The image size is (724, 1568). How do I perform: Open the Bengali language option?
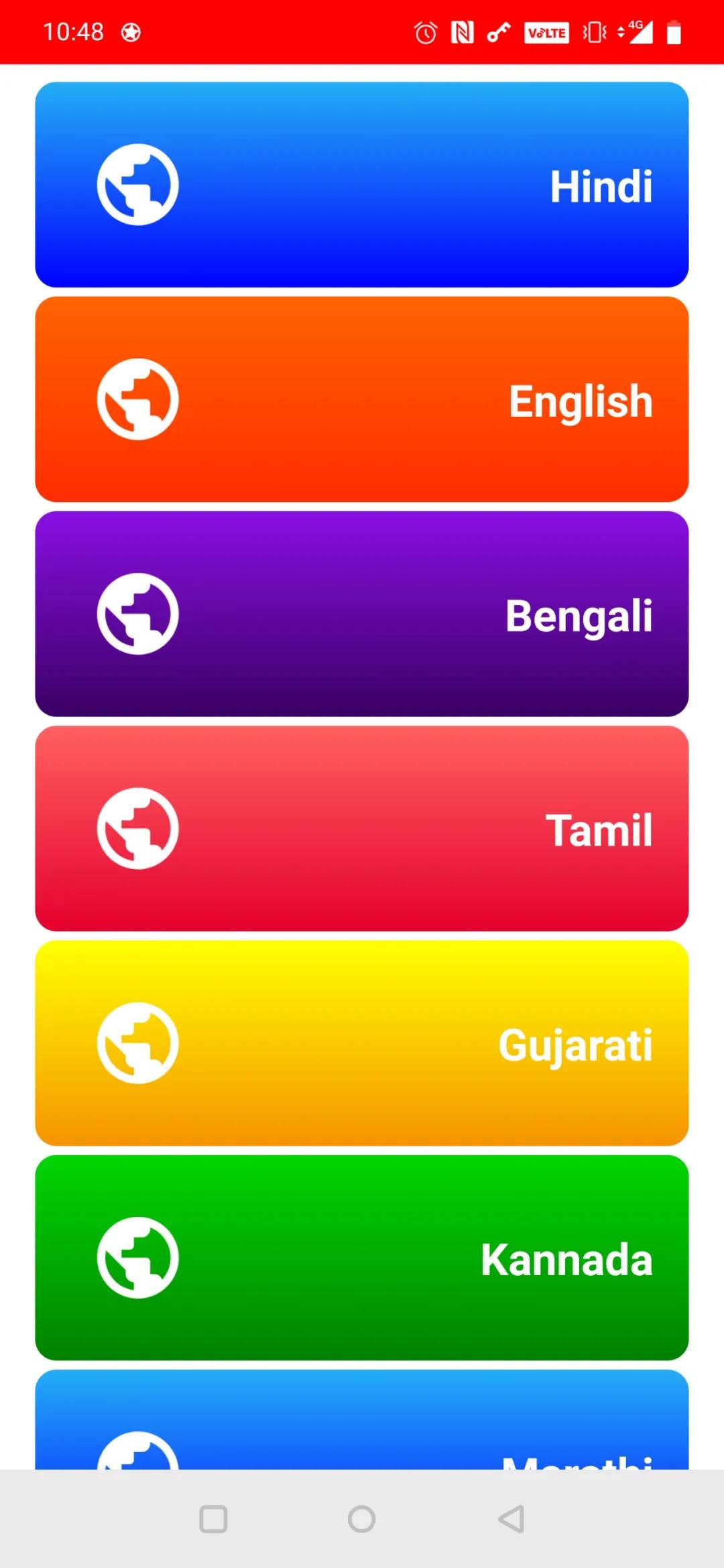point(362,614)
